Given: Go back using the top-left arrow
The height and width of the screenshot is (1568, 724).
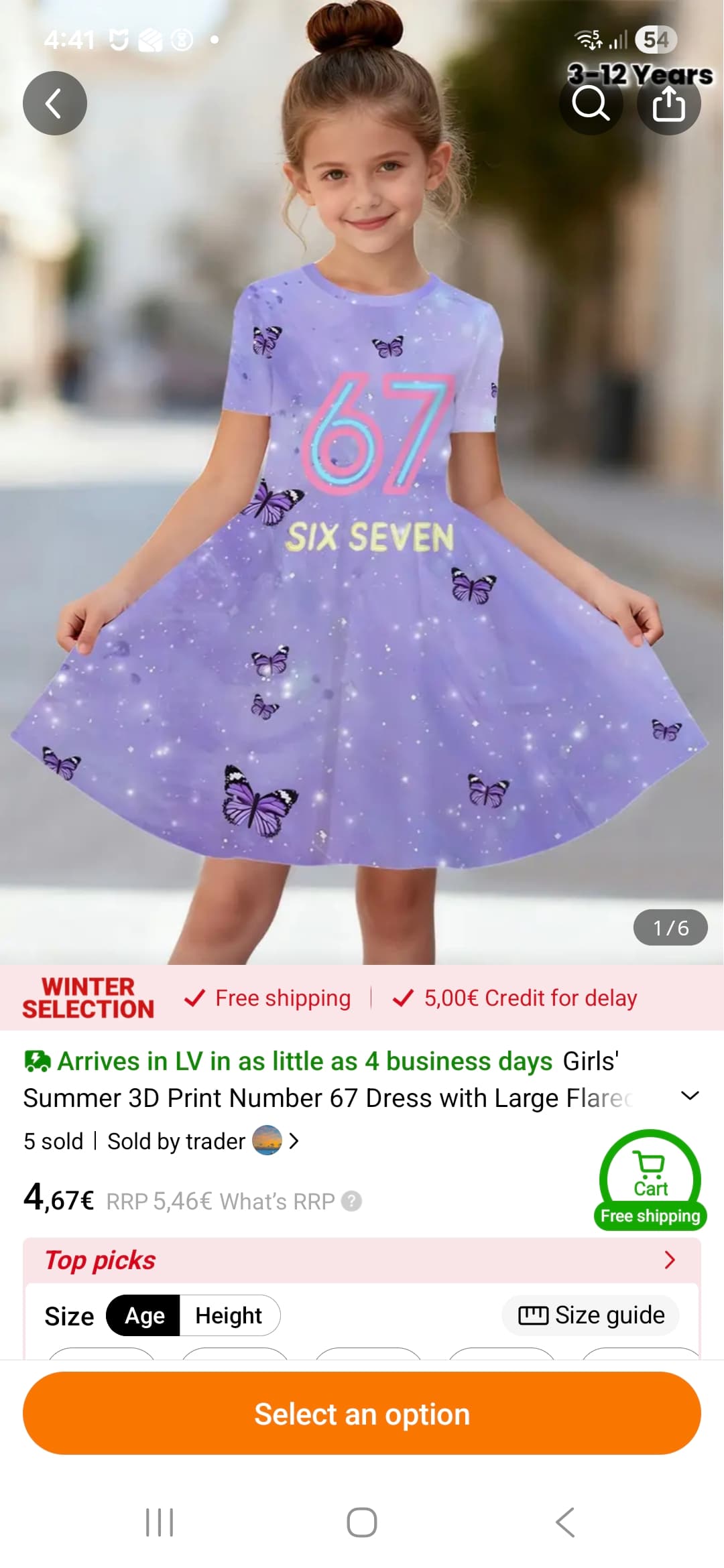Looking at the screenshot, I should [54, 103].
